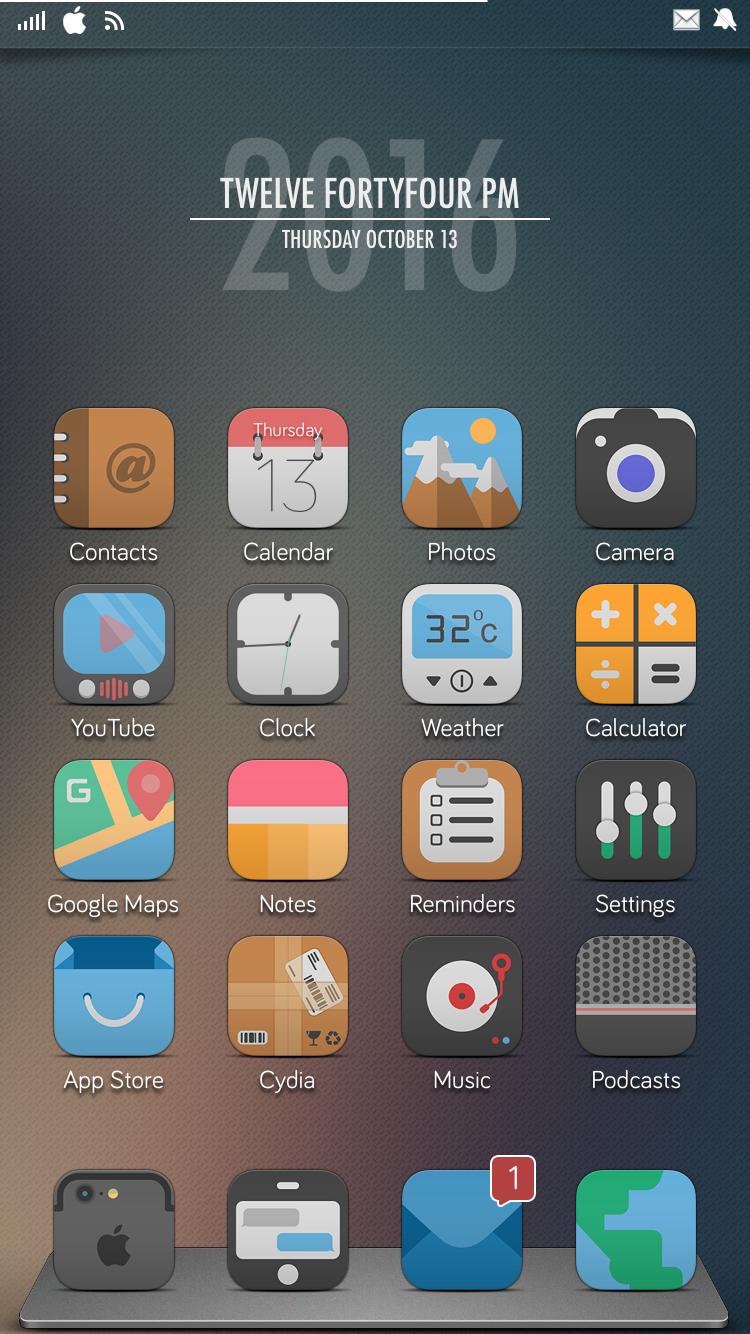Check the Weather app
The image size is (750, 1334).
point(461,644)
